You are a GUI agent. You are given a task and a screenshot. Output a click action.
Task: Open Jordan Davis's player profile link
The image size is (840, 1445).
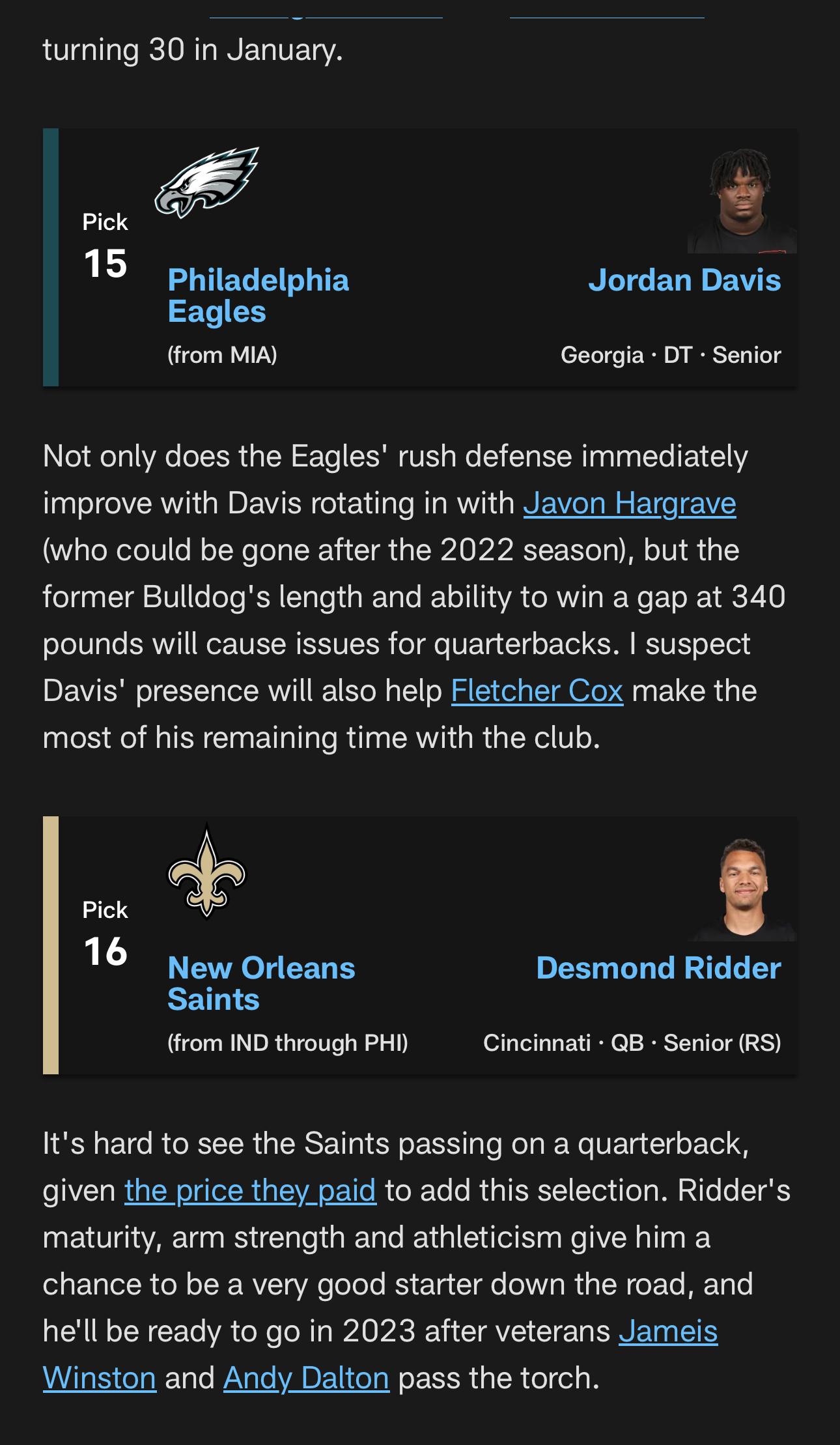point(684,280)
